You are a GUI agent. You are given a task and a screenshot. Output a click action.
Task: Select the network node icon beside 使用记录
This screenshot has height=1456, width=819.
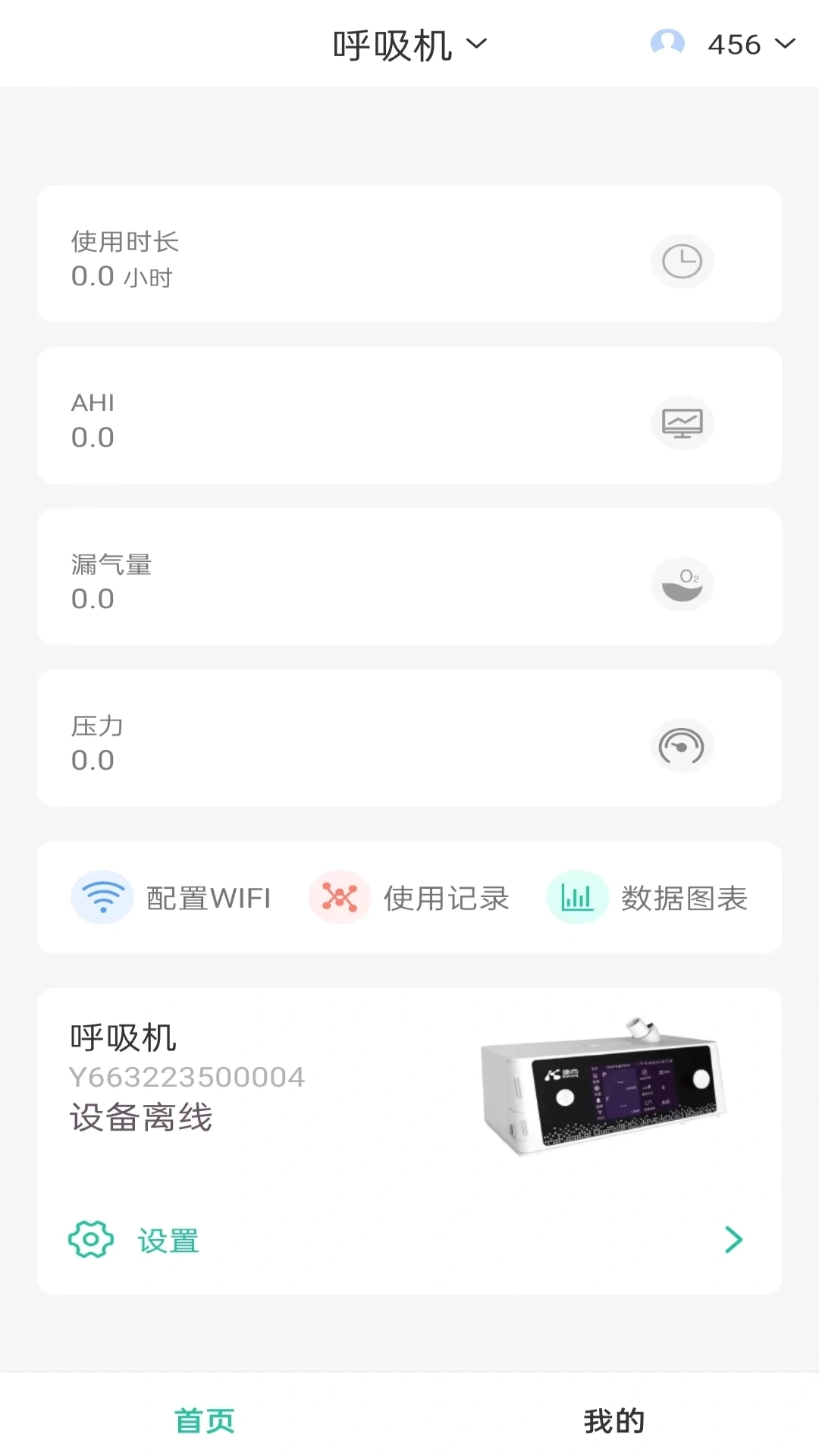click(x=340, y=896)
